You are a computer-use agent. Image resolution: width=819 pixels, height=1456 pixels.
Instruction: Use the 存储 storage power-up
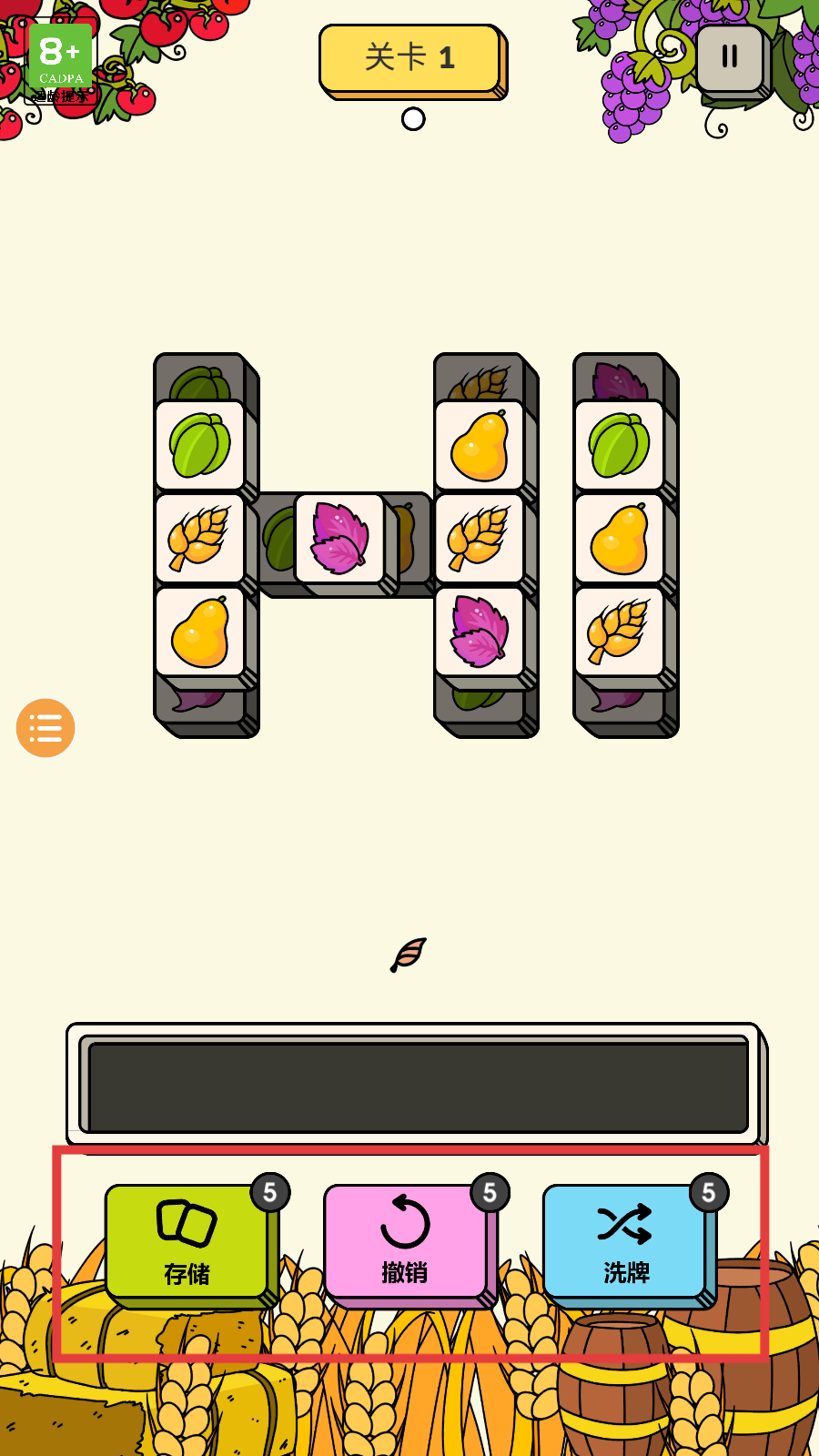187,1241
